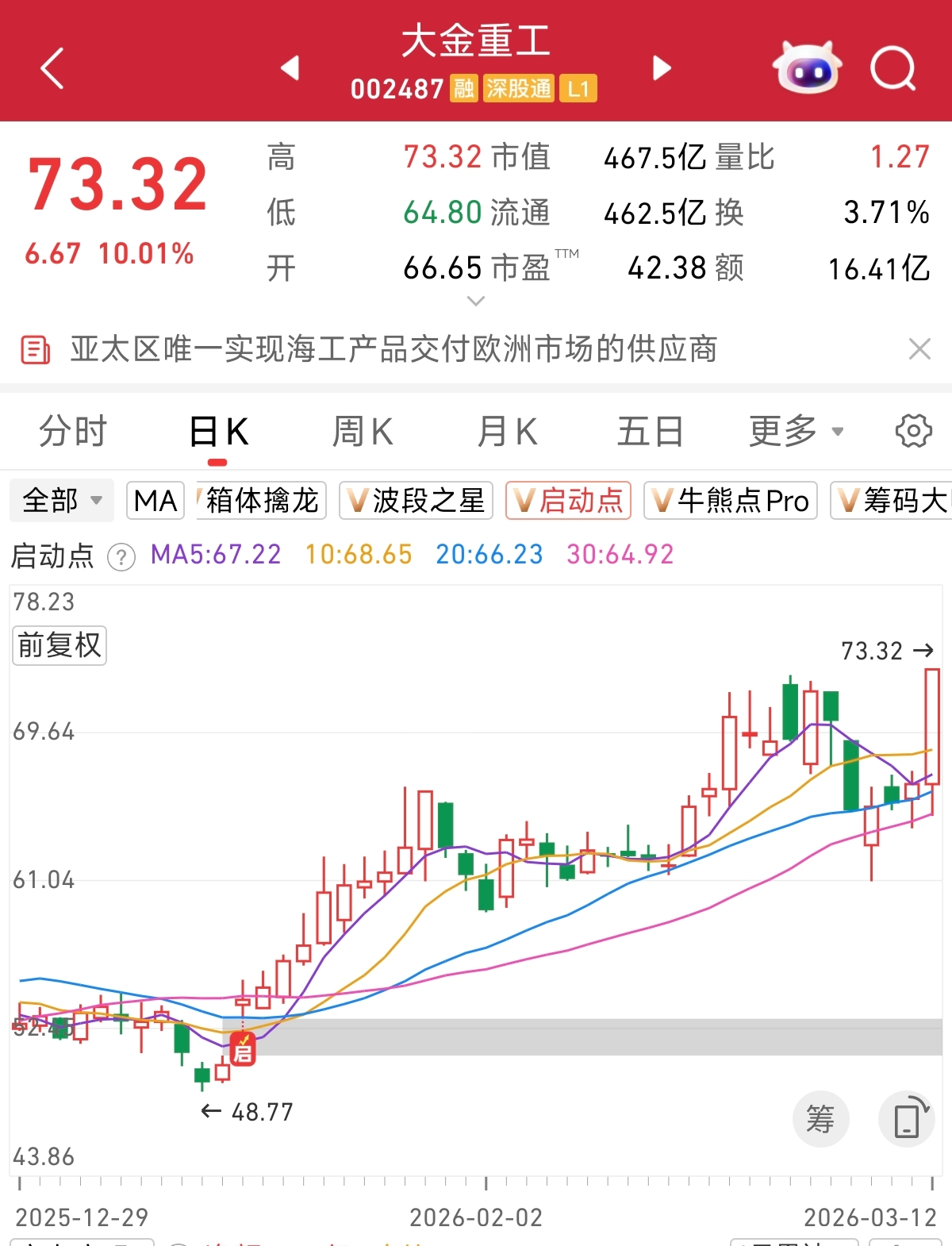
Task: Expand more quote details chevron
Action: point(476,301)
